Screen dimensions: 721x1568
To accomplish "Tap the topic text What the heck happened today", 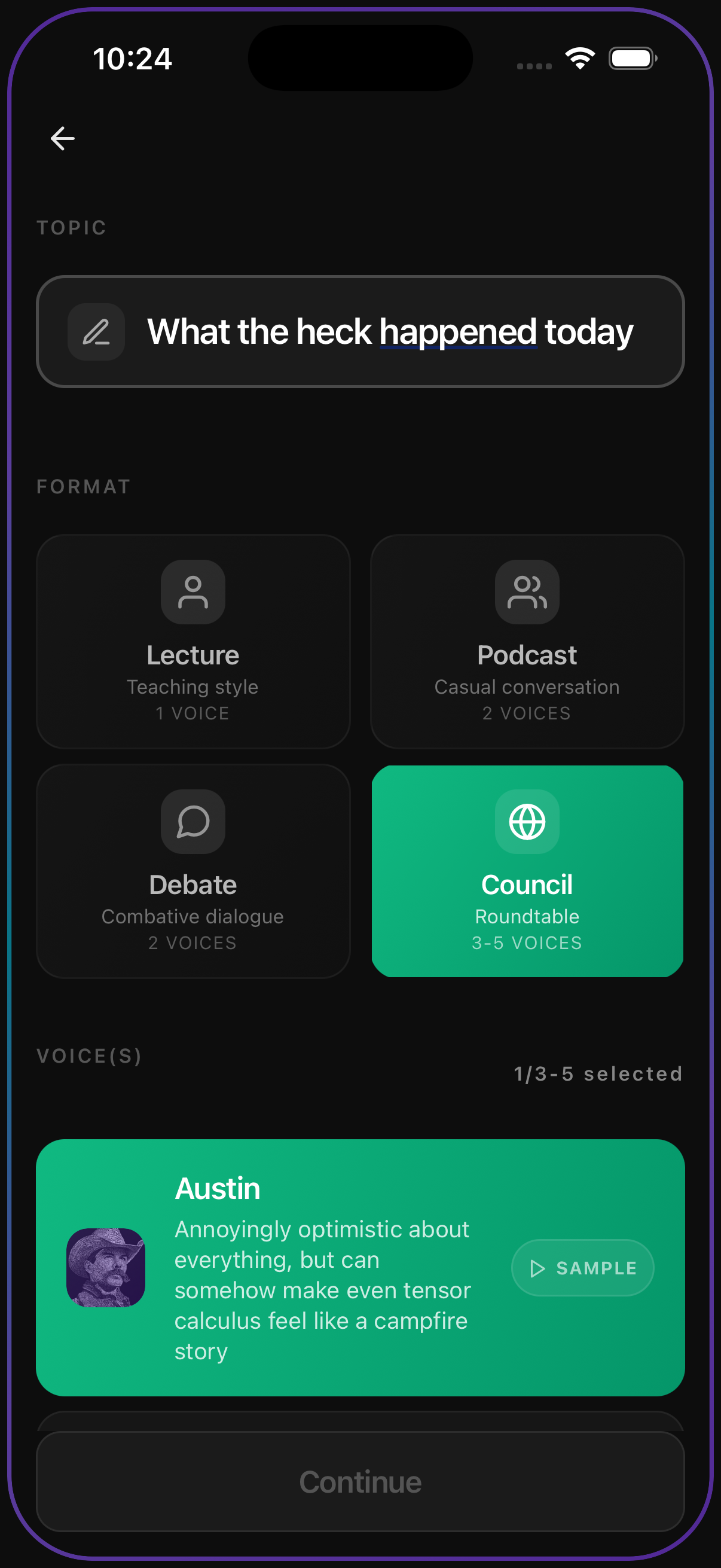I will click(391, 332).
